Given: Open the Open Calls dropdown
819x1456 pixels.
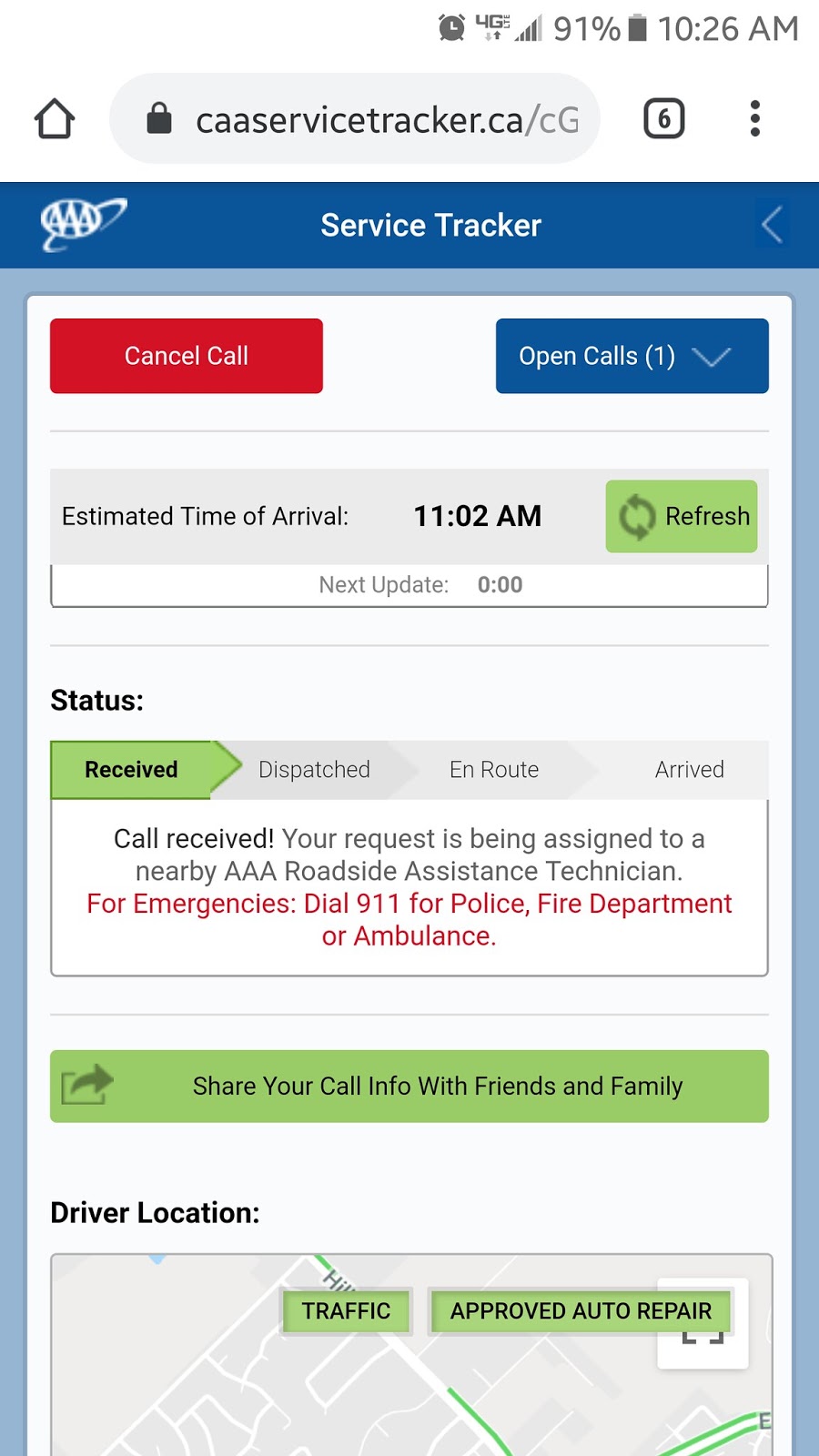Looking at the screenshot, I should (x=632, y=356).
